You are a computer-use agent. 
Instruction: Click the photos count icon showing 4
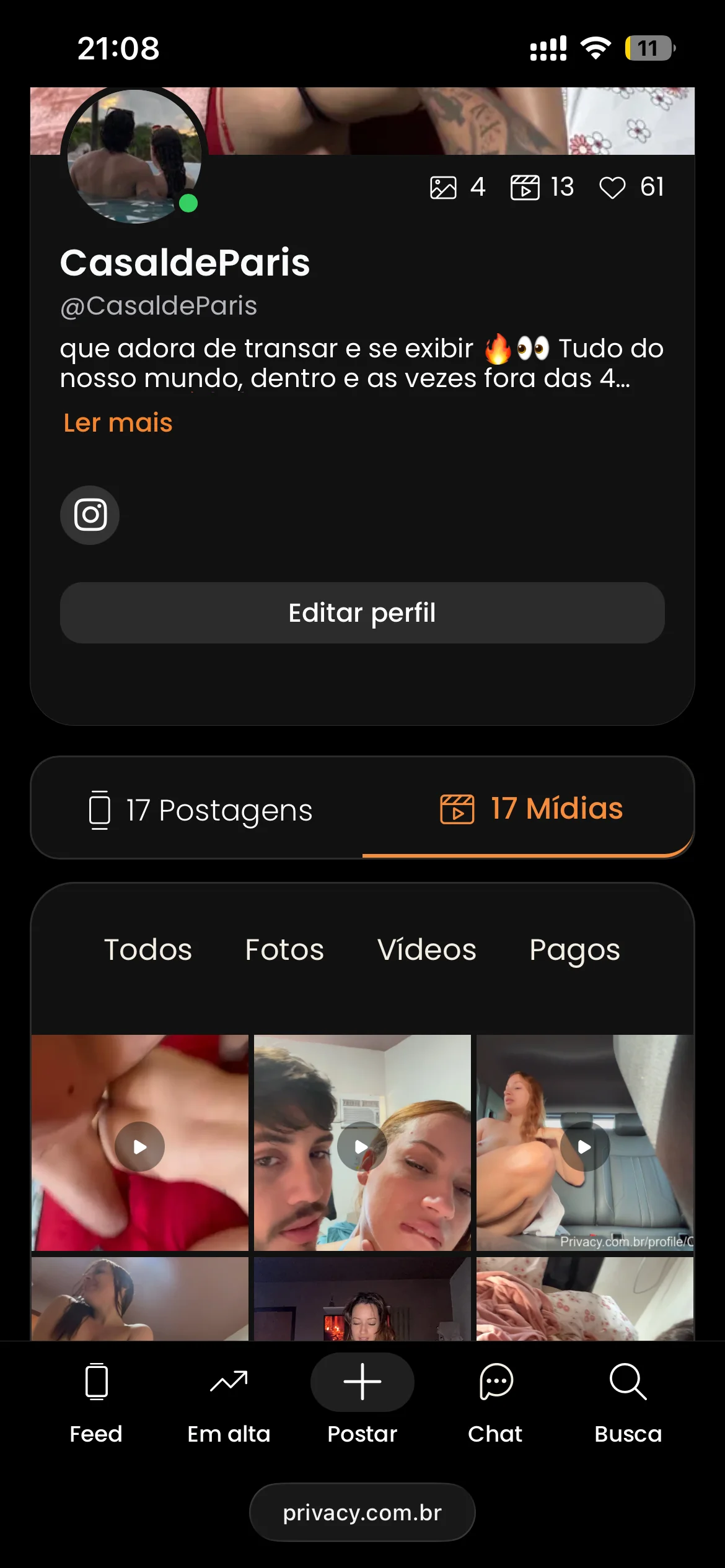[445, 186]
